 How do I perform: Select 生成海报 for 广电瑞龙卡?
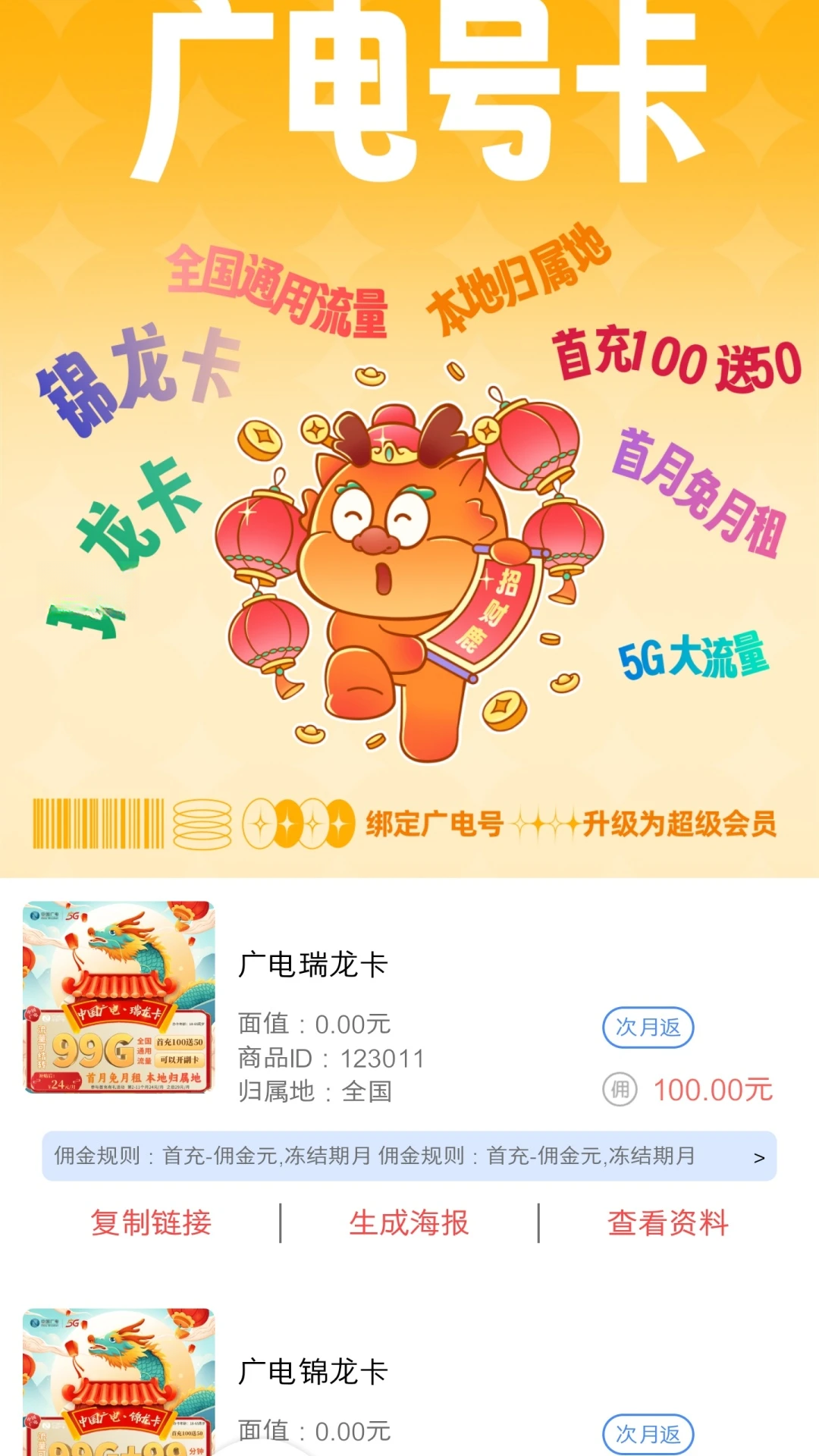coord(409,1222)
